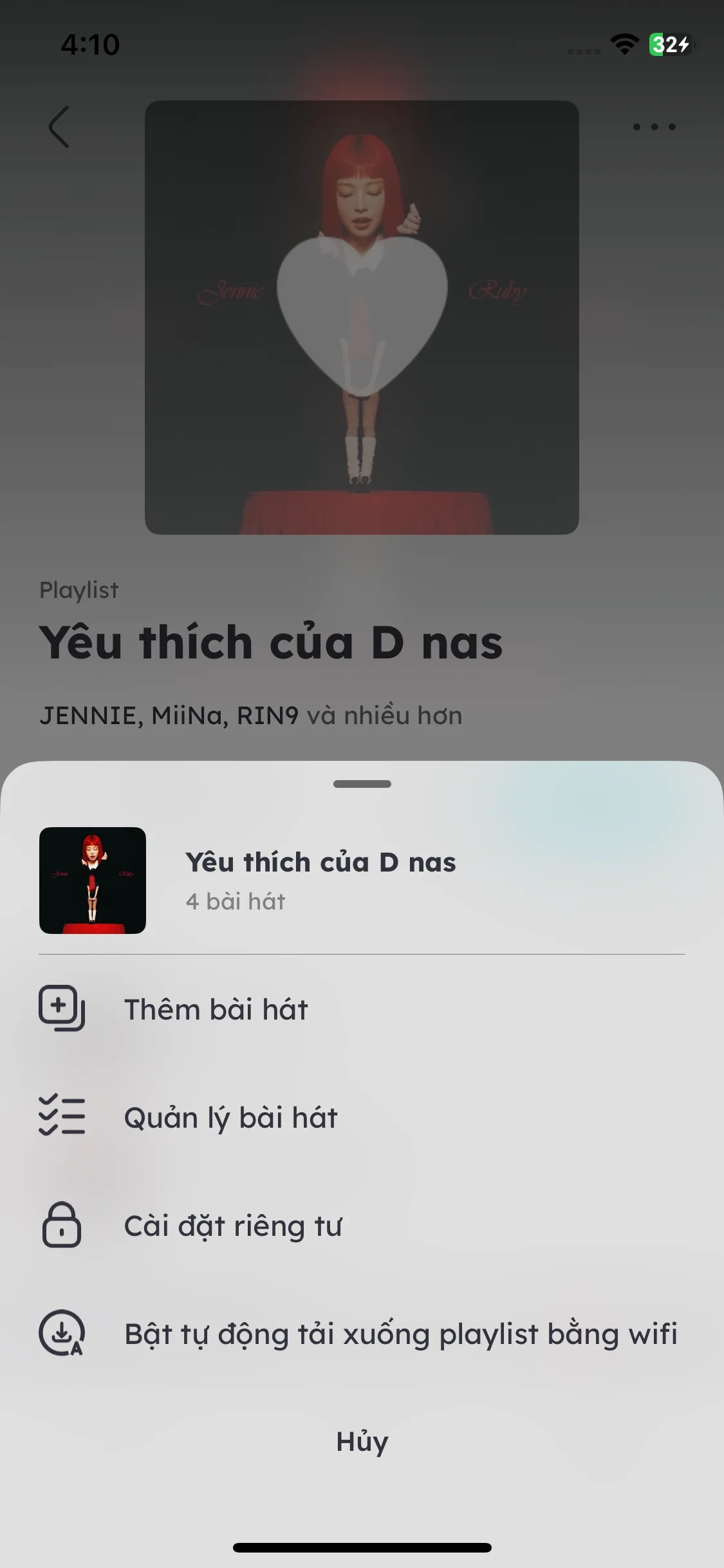The width and height of the screenshot is (724, 1568).
Task: Go back with the top-left arrow
Action: (x=59, y=127)
